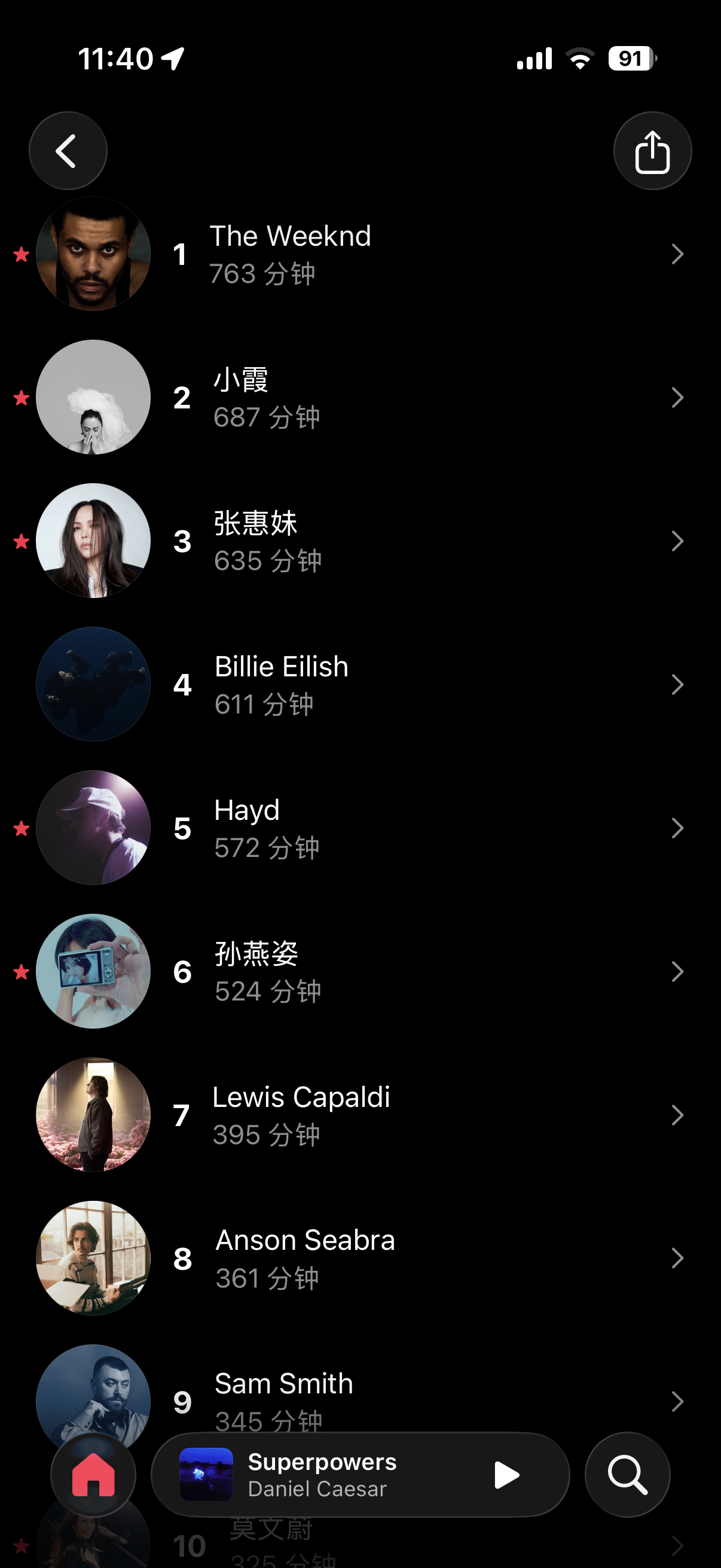Go back to the previous screen
The image size is (721, 1568).
68,151
